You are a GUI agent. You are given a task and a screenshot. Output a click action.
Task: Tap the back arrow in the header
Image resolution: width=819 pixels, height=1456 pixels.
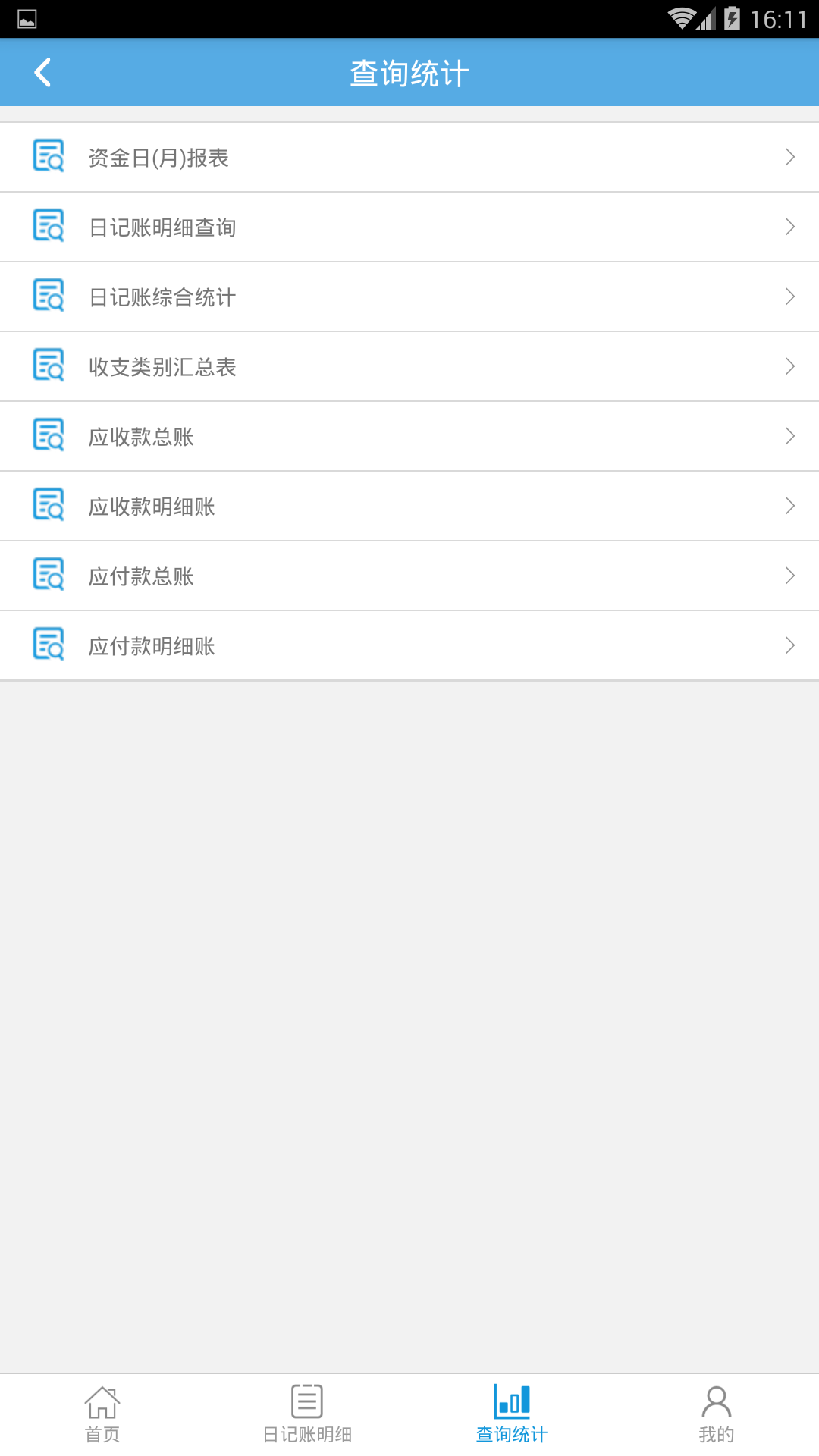pos(42,72)
